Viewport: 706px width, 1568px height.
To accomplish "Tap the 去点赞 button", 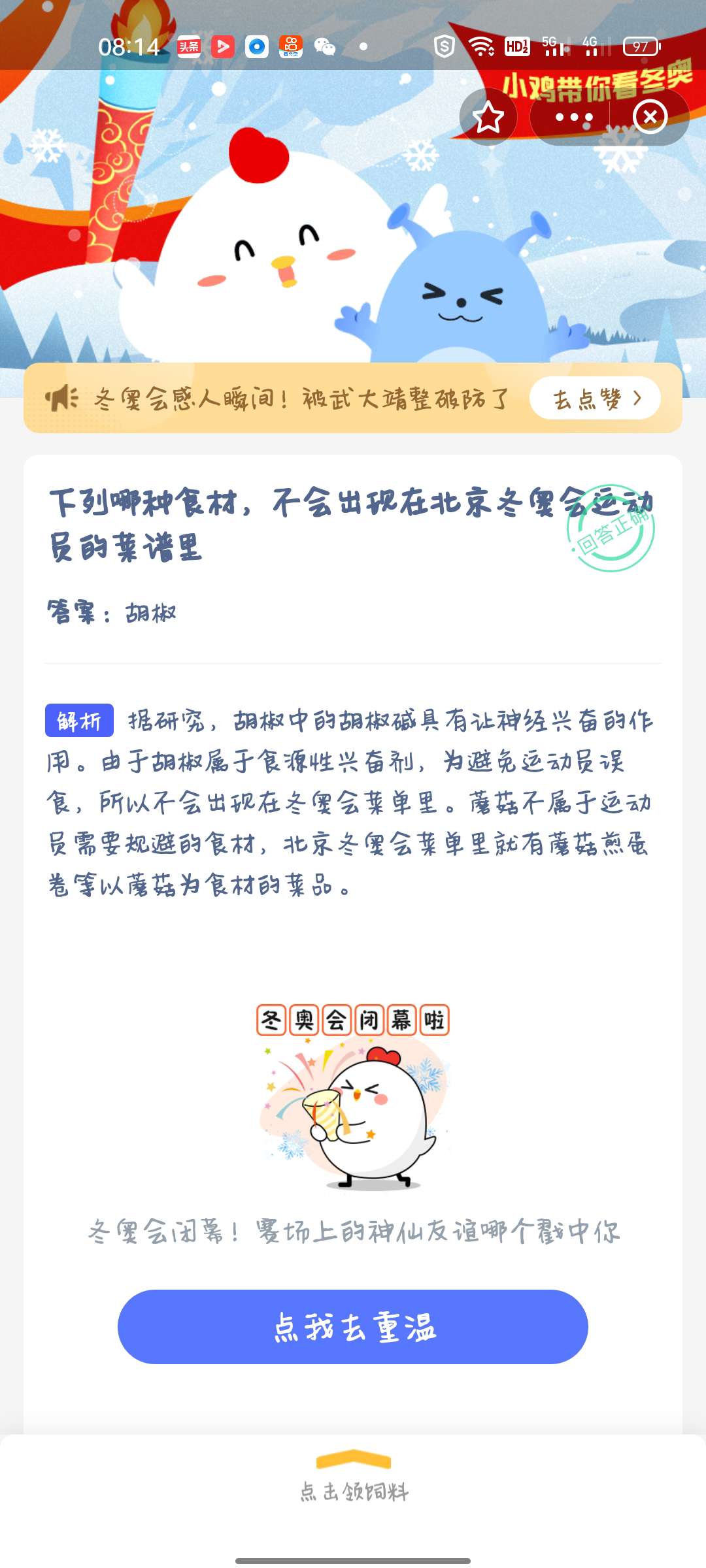I will (596, 398).
